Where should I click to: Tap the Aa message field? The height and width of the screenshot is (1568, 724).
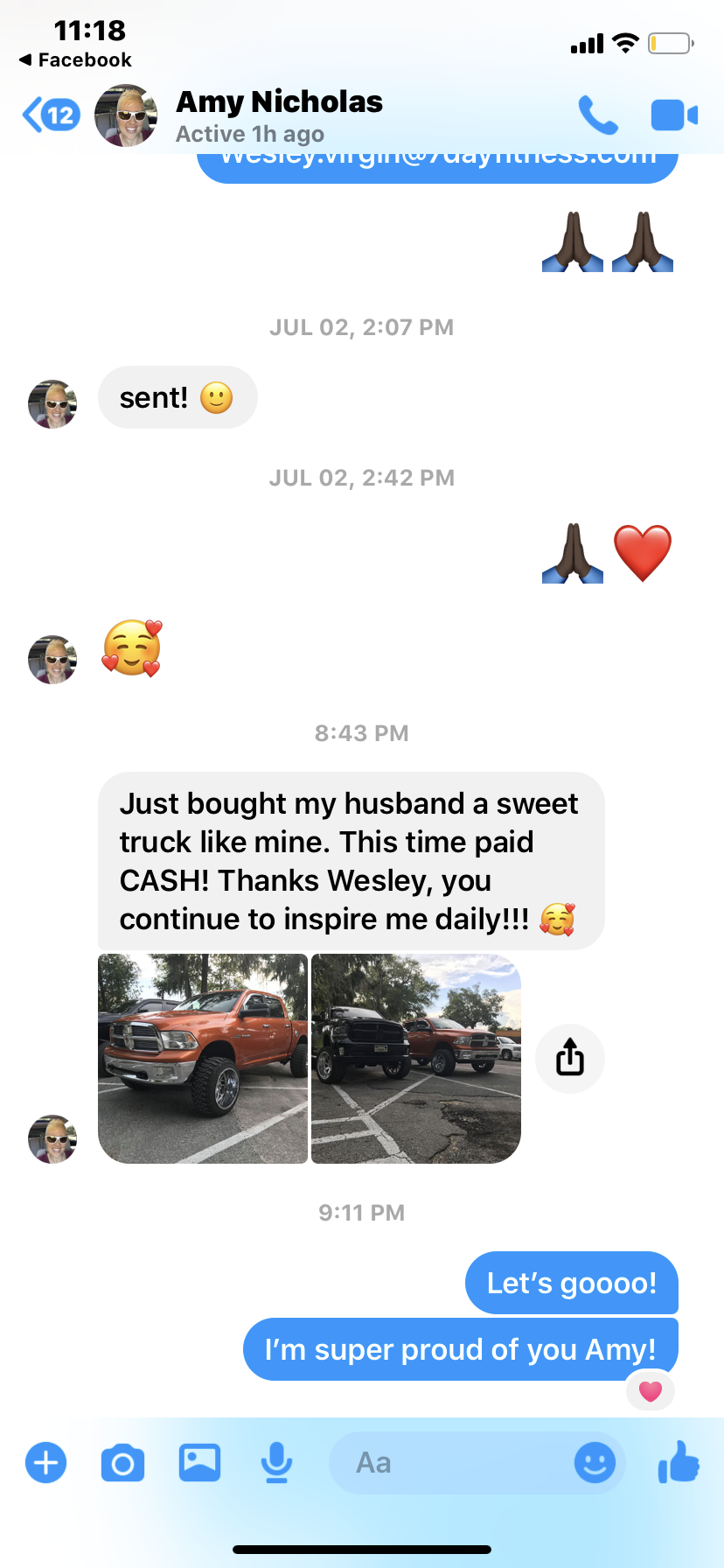click(446, 1463)
